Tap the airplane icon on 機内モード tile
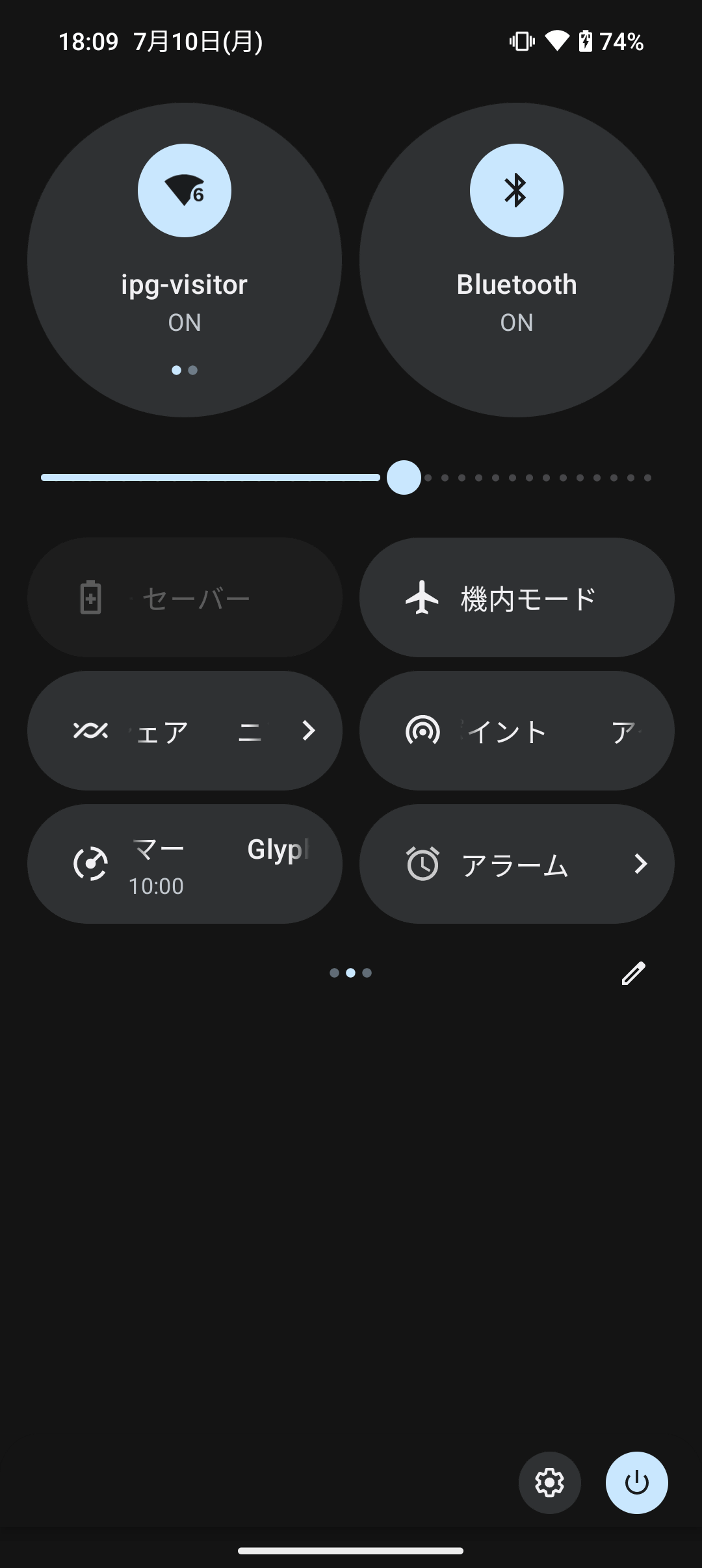The image size is (702, 1568). pos(422,597)
